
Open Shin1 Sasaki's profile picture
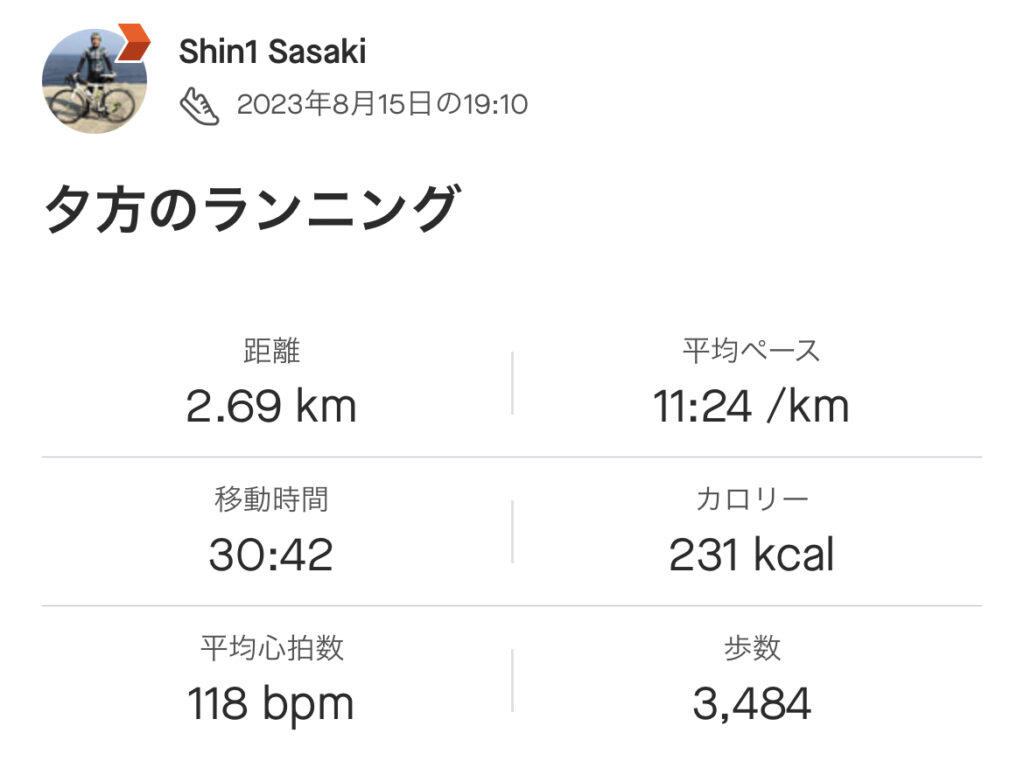pos(93,81)
